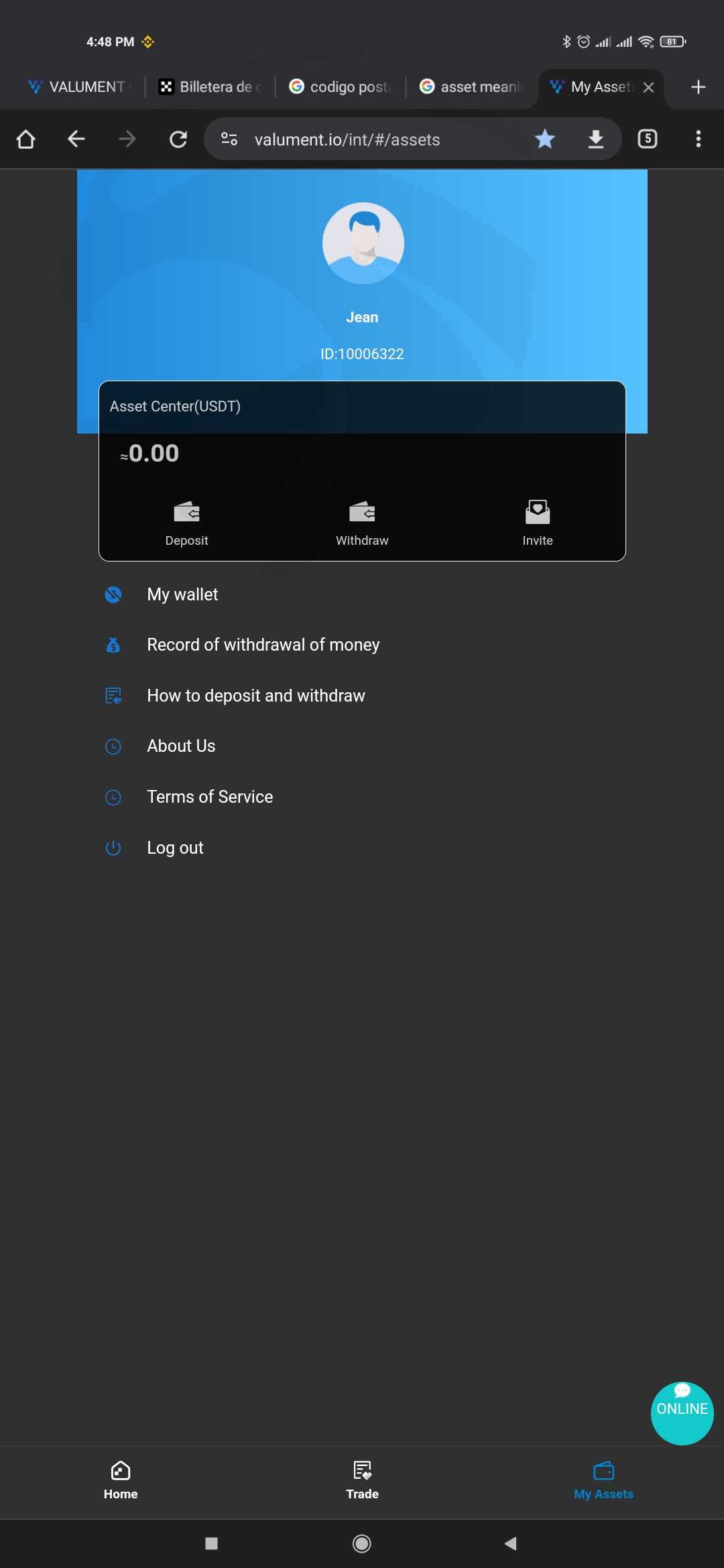This screenshot has width=724, height=1568.
Task: Bookmark page with the star icon
Action: [x=545, y=139]
